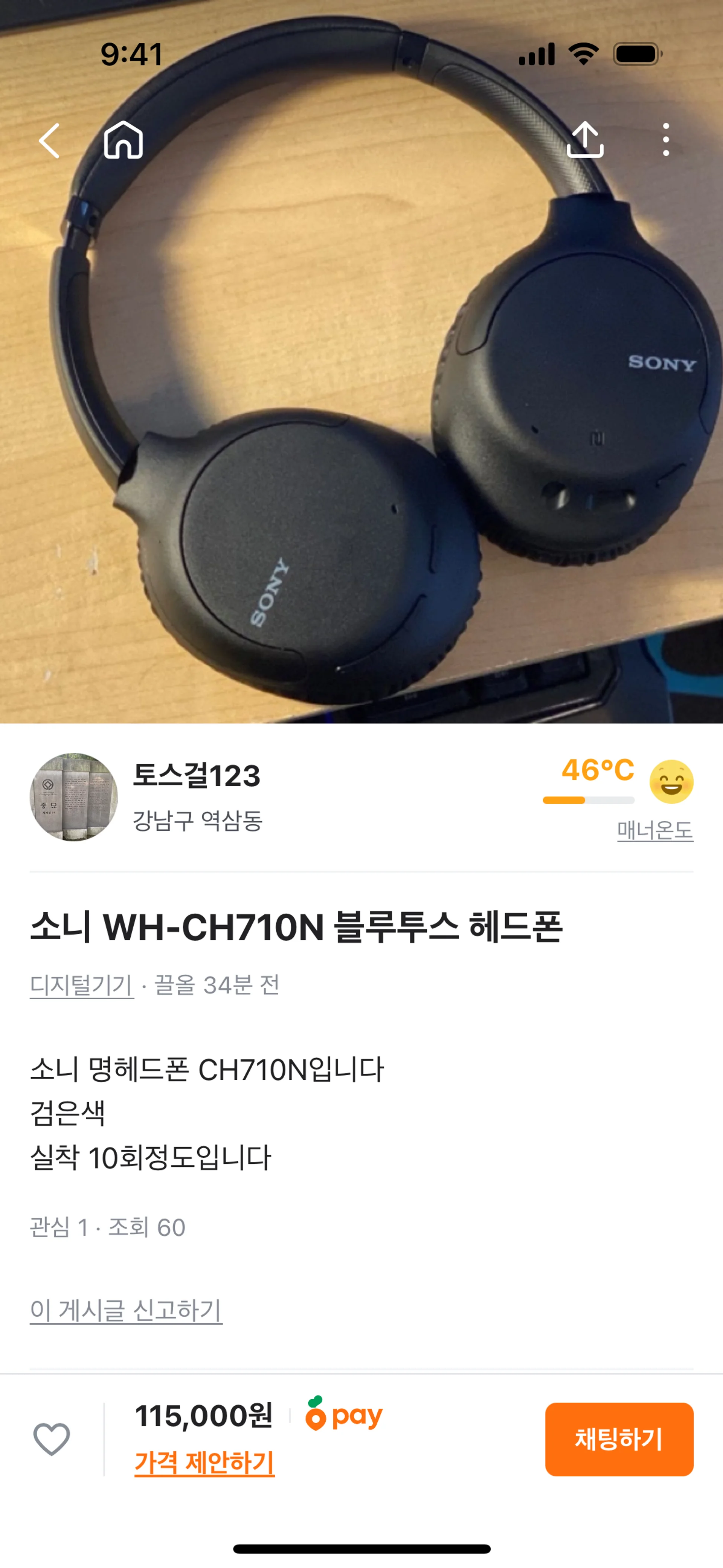Tap 가격 제안하기 to offer a price
The width and height of the screenshot is (723, 1568).
click(204, 1463)
